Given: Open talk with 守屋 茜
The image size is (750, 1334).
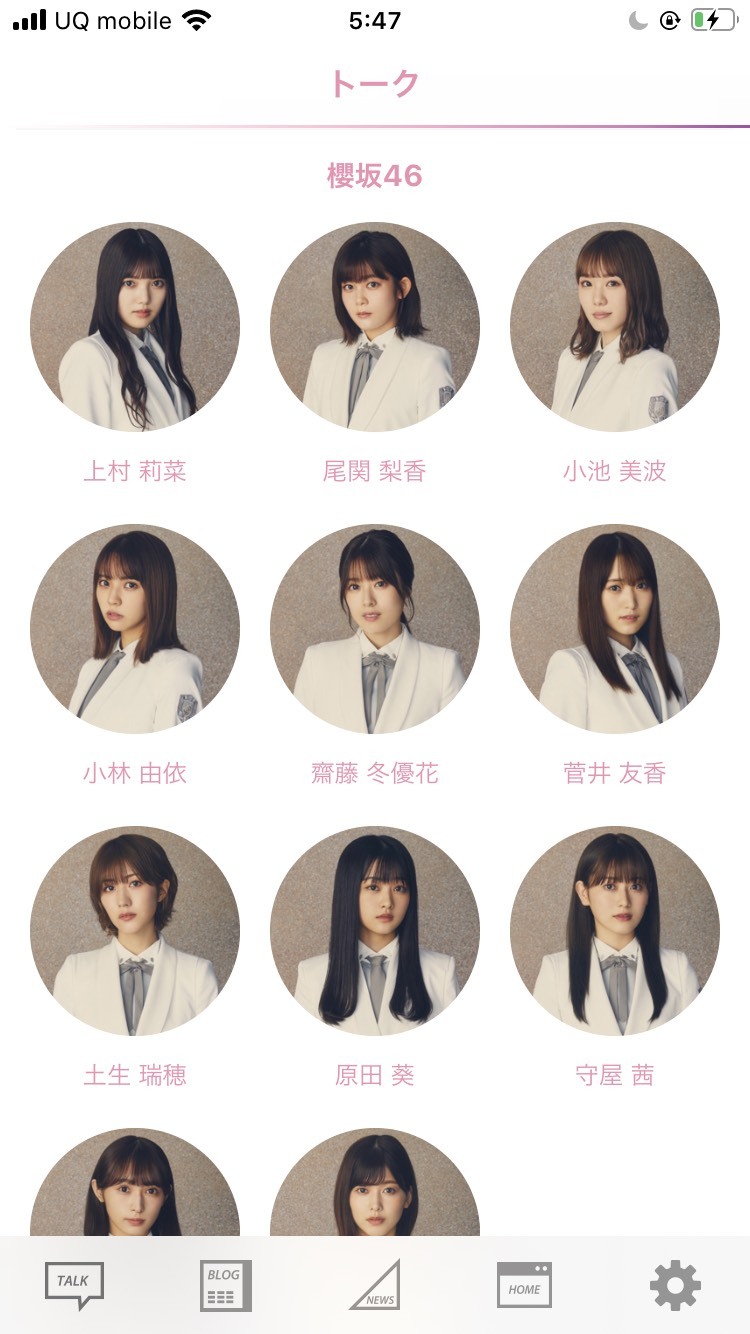Looking at the screenshot, I should [x=615, y=931].
